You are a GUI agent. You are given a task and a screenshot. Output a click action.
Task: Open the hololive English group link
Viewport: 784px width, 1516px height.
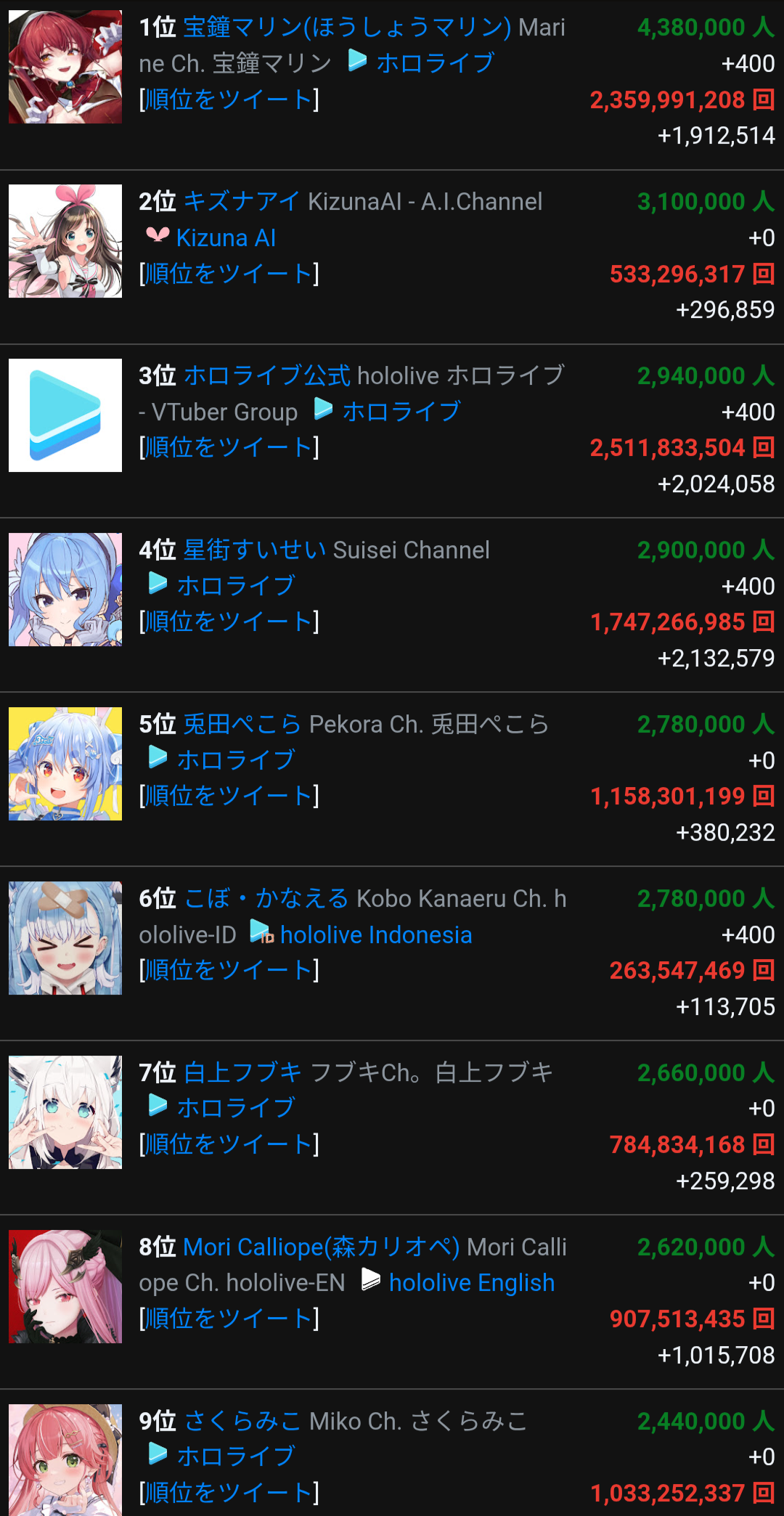tap(471, 1283)
